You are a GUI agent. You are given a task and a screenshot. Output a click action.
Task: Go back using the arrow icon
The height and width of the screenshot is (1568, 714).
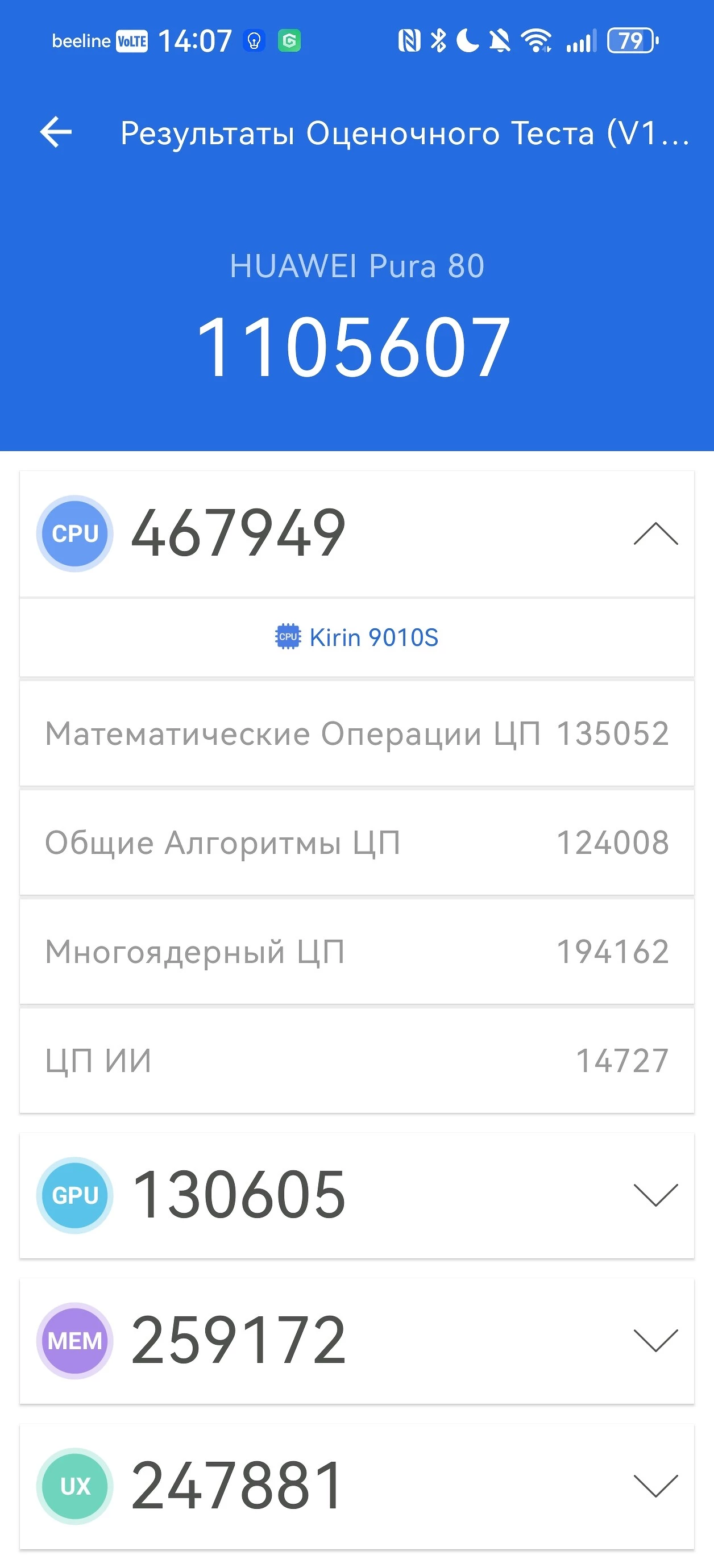(56, 132)
